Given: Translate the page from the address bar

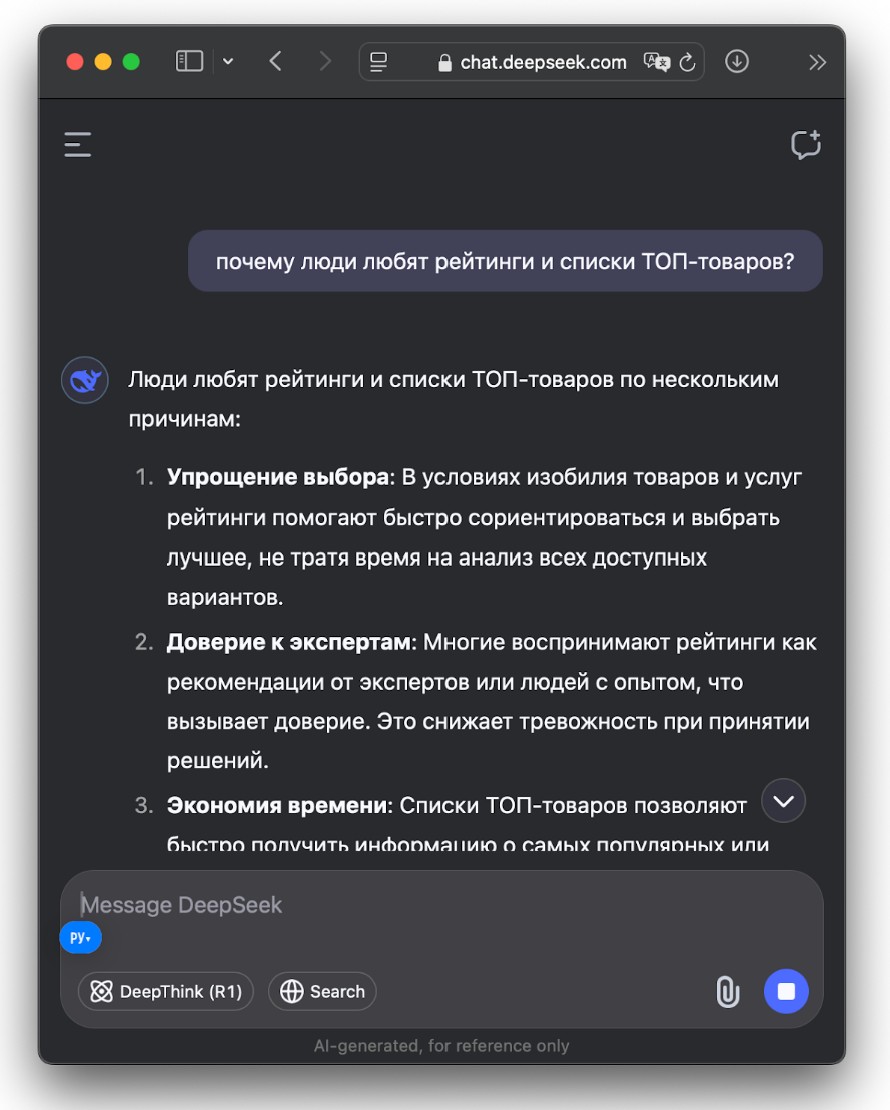Looking at the screenshot, I should (656, 62).
